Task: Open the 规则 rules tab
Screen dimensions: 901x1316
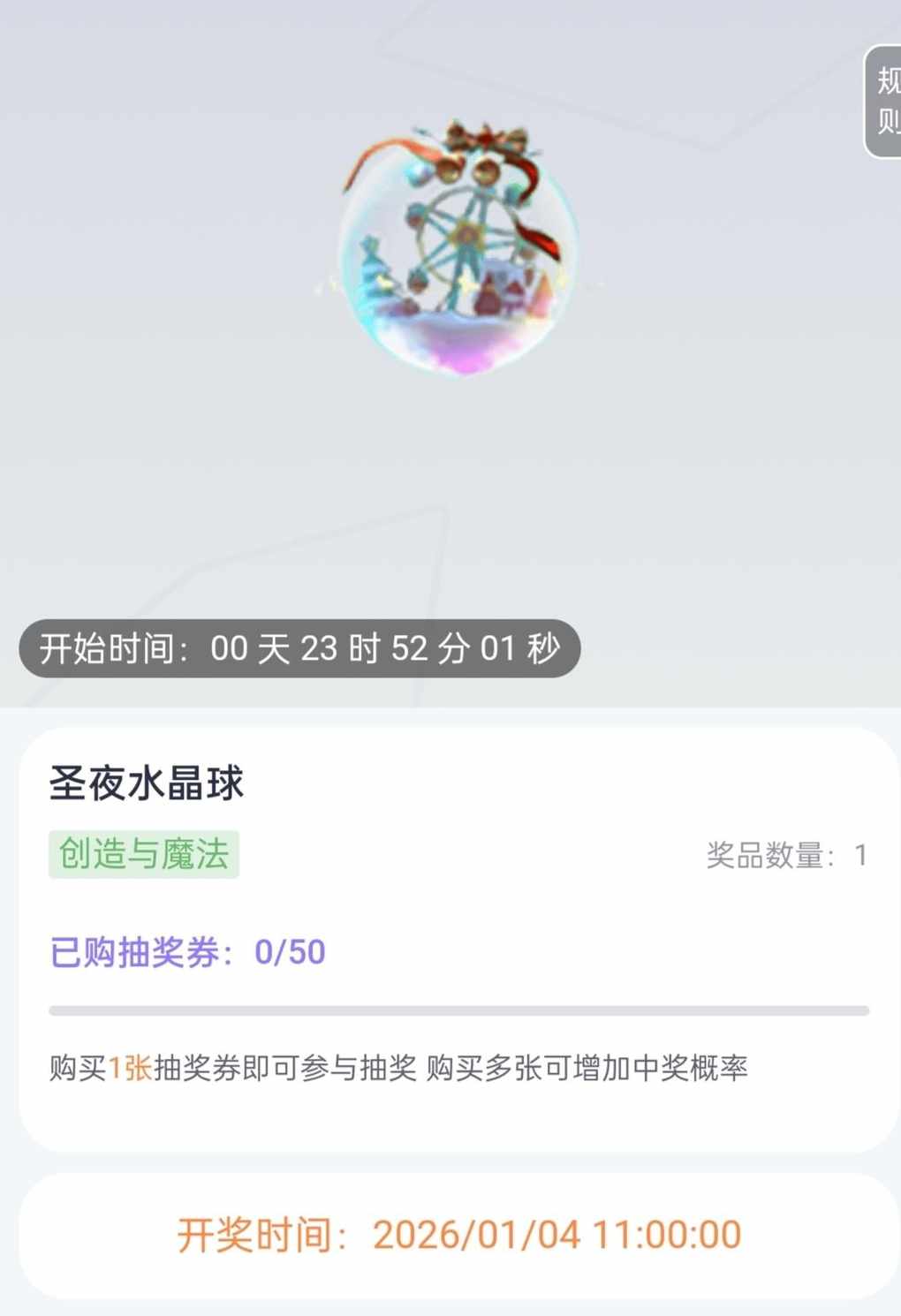Action: (884, 102)
